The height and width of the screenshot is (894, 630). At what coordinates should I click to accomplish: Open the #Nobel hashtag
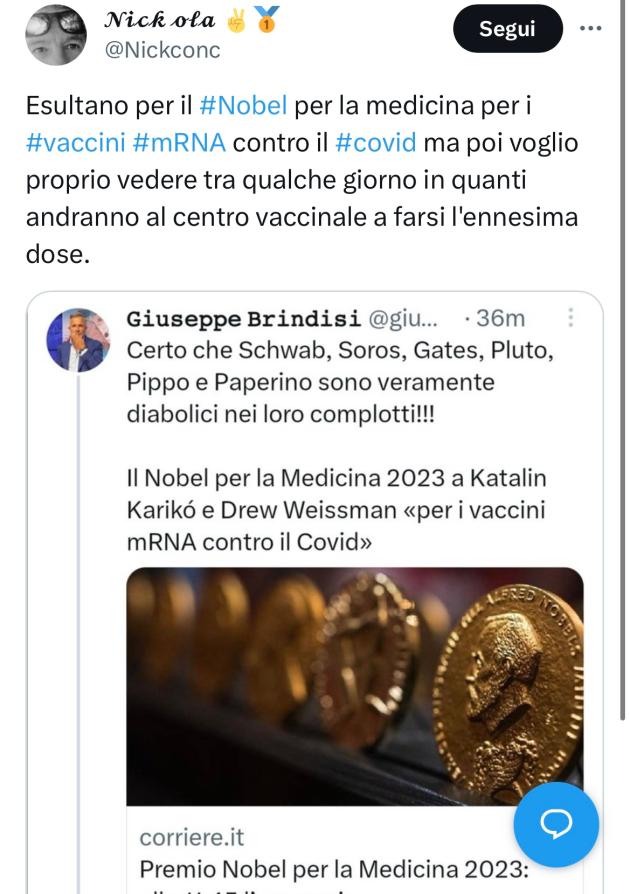(x=244, y=105)
